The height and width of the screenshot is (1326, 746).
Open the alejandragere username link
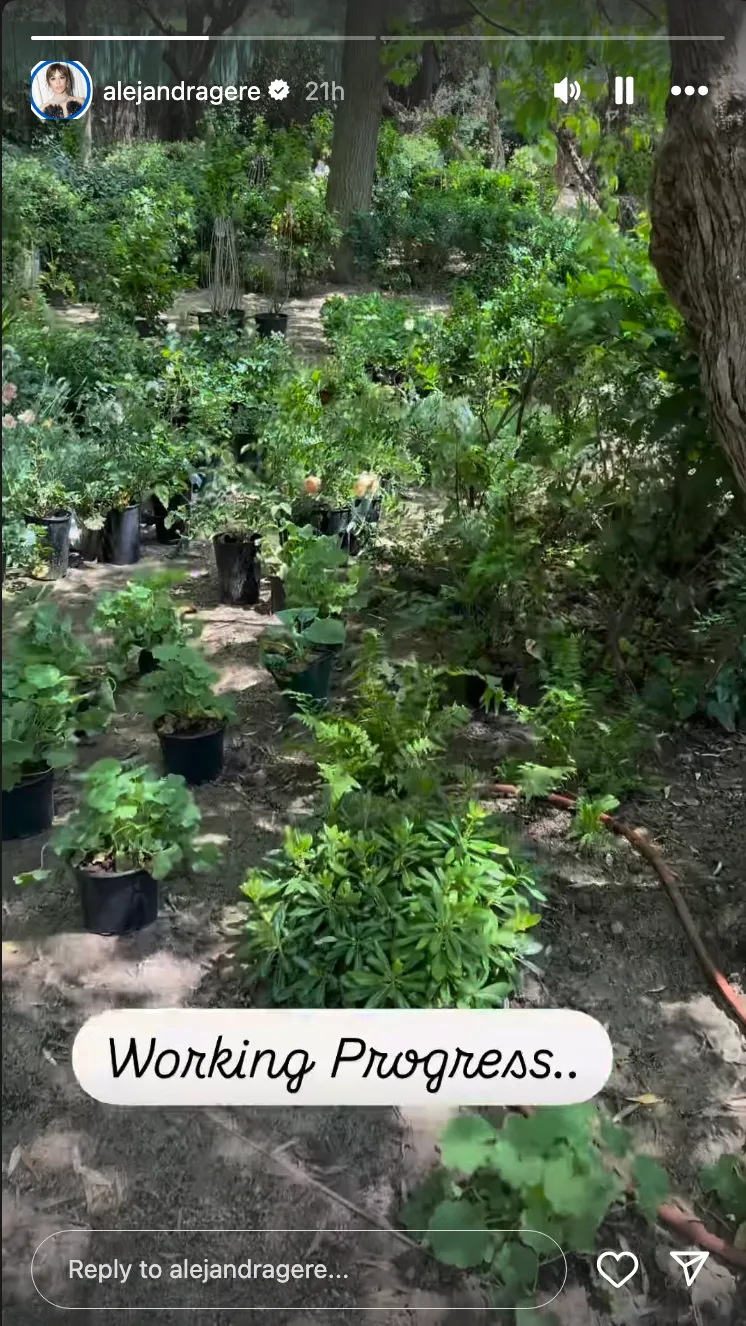coord(181,91)
